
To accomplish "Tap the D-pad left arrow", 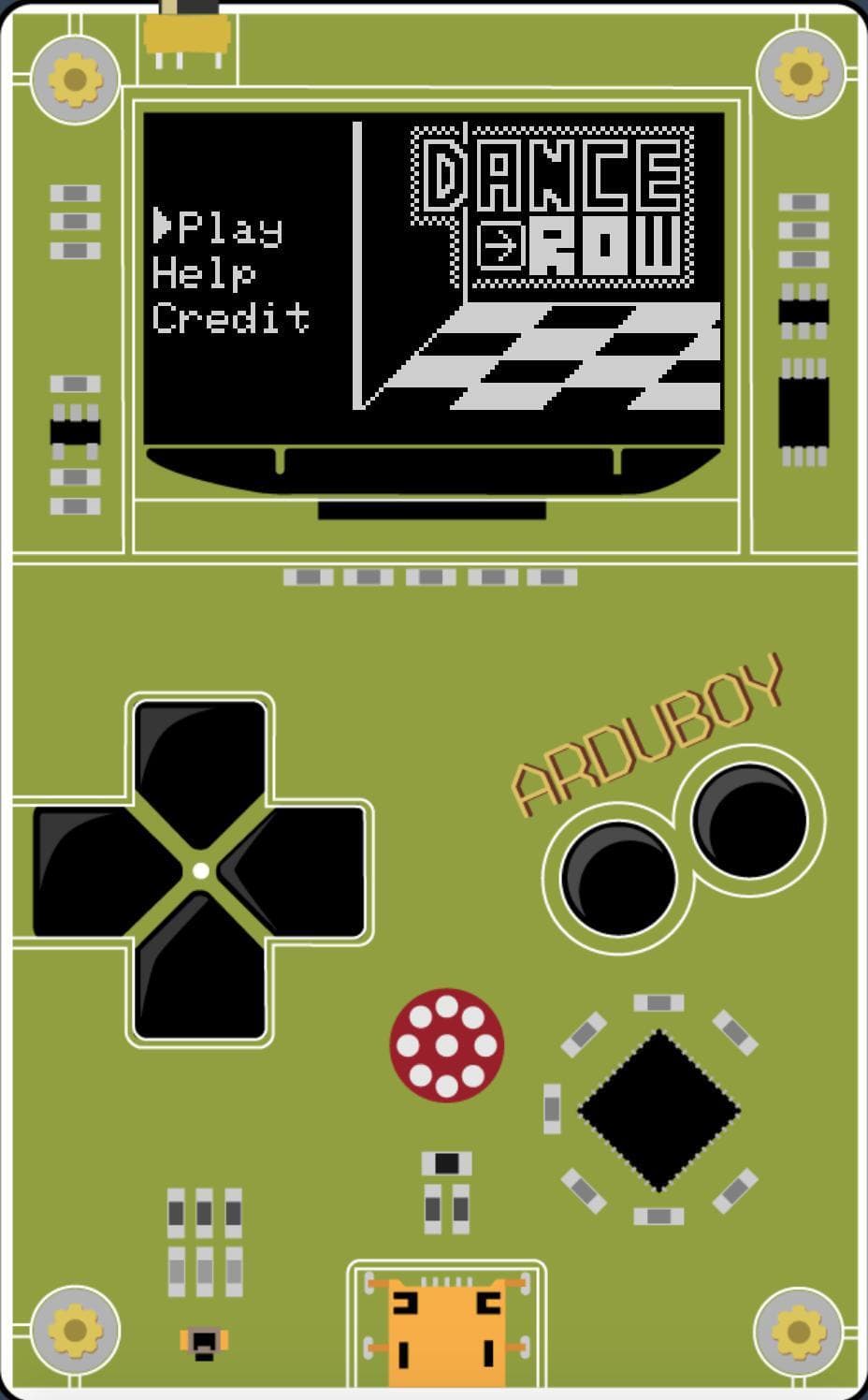I will point(105,871).
